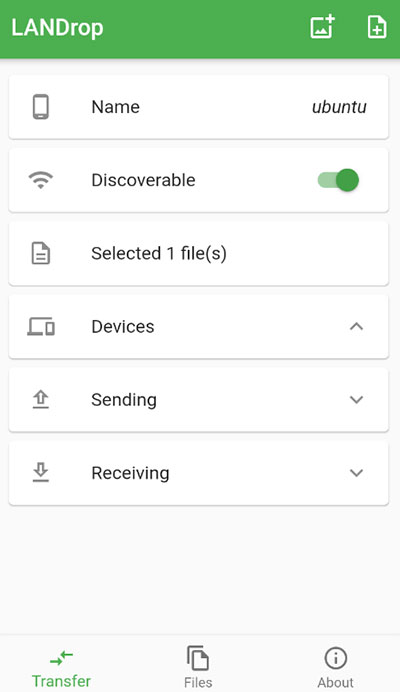Image resolution: width=400 pixels, height=692 pixels.
Task: Turn off the Discoverable switch
Action: pos(338,180)
